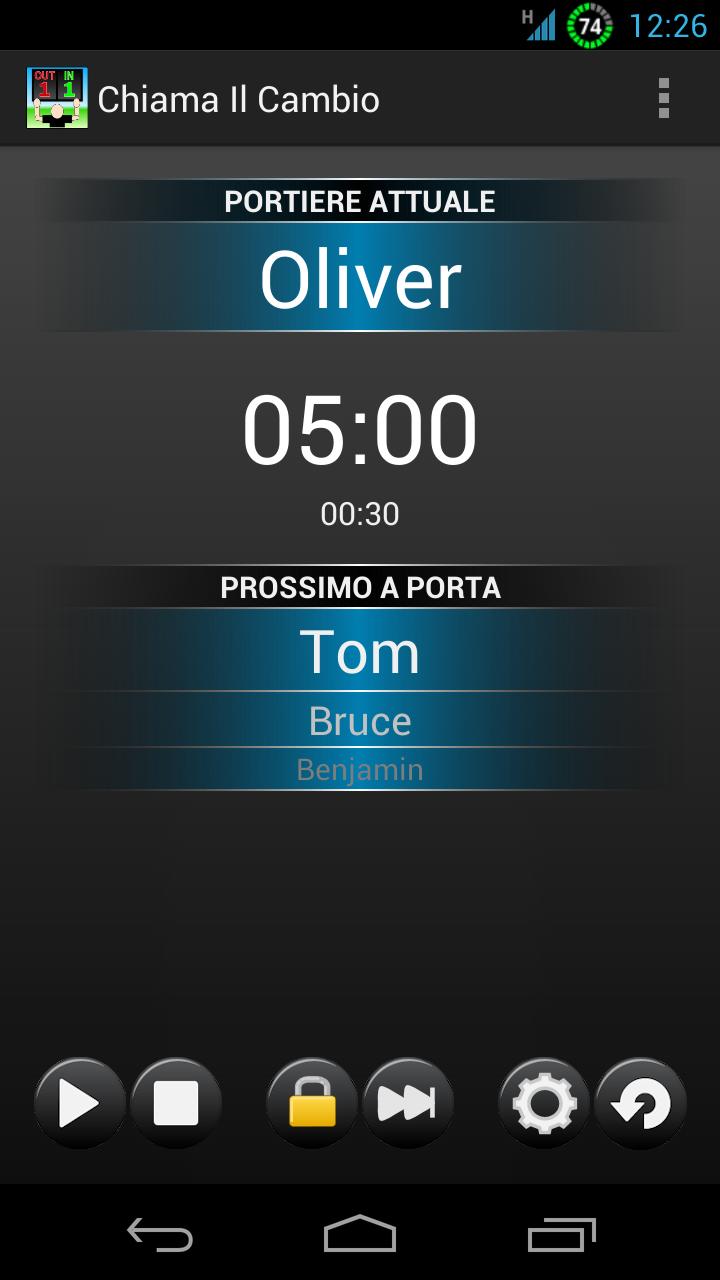Skip to the next goalkeeper
Screen dimensions: 720x1280
coord(408,1104)
